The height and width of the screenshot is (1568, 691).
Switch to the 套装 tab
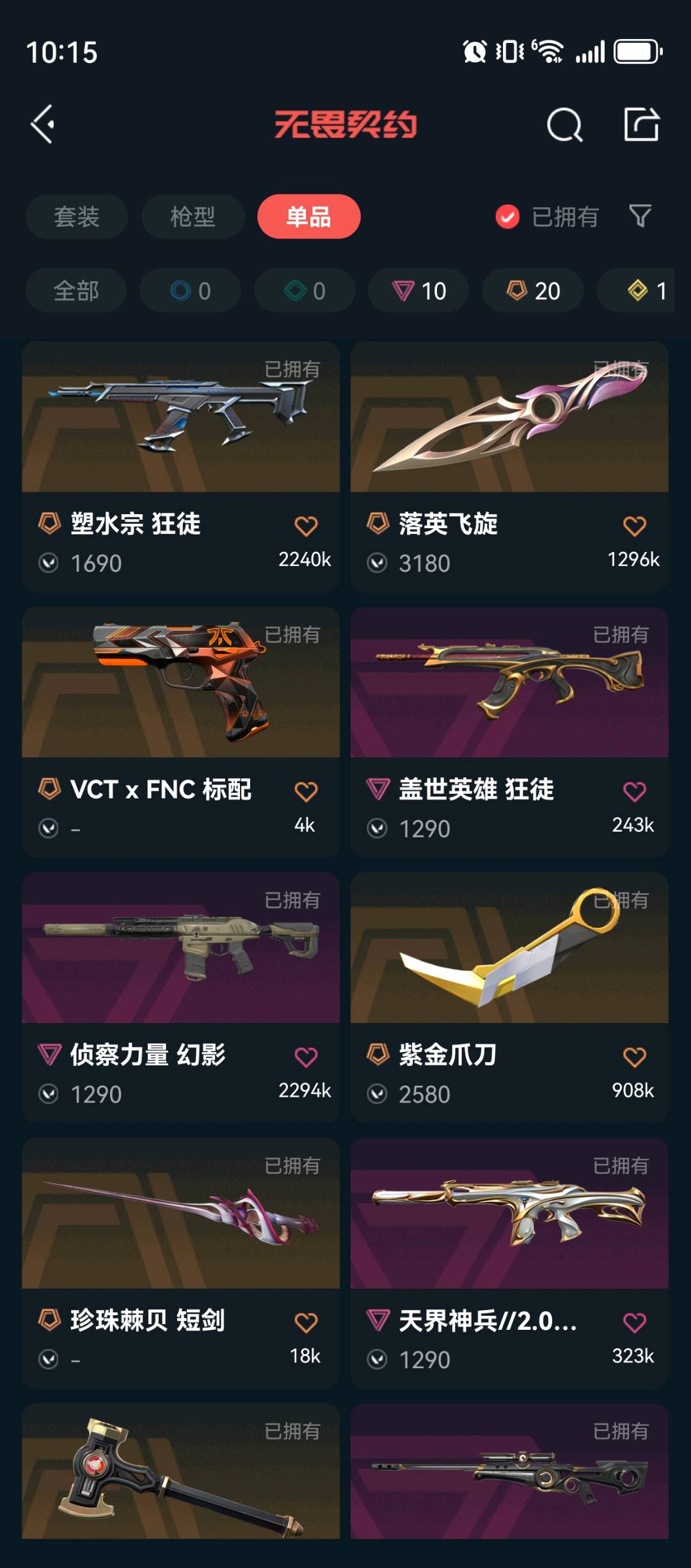[x=77, y=216]
